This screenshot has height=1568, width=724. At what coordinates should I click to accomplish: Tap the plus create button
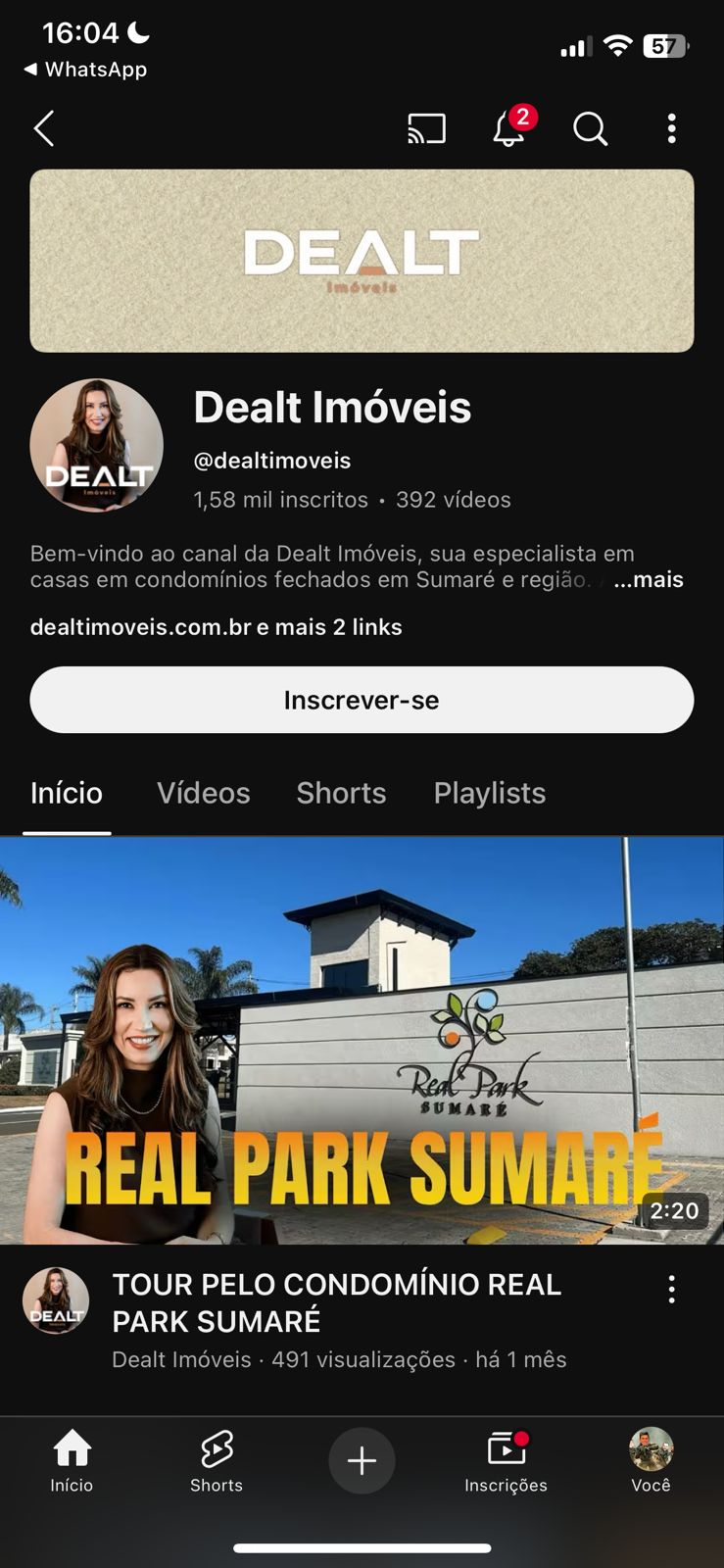362,1460
